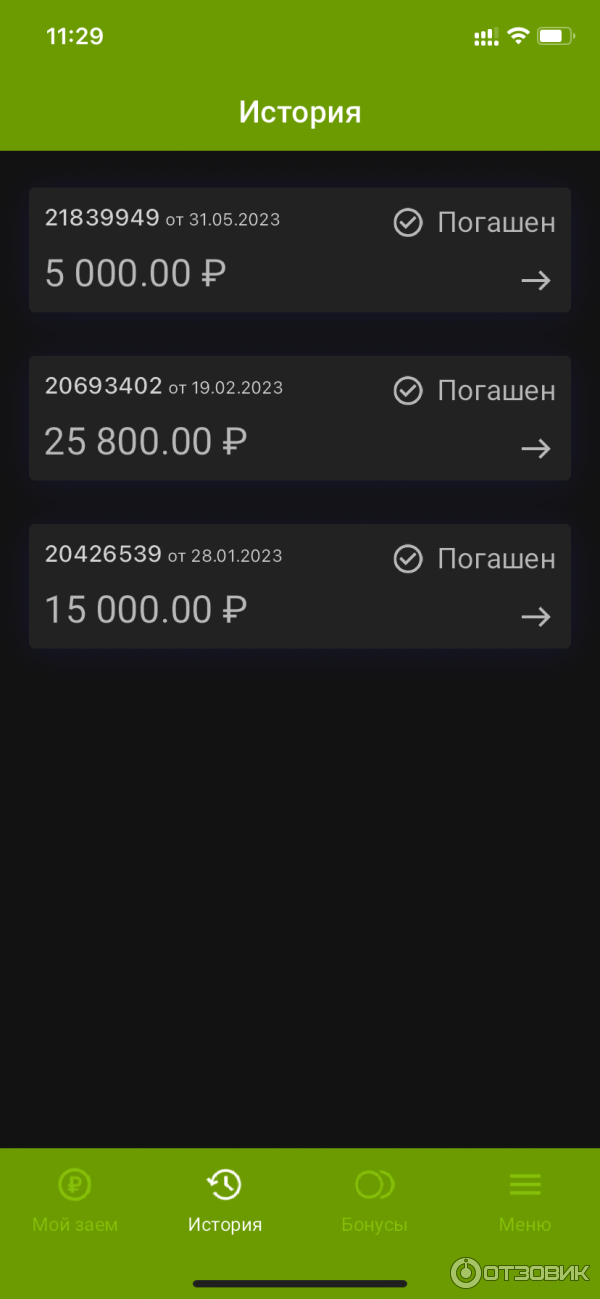This screenshot has width=600, height=1299.
Task: Open loan 20693402 for 25 800.00 ₽
Action: (299, 418)
